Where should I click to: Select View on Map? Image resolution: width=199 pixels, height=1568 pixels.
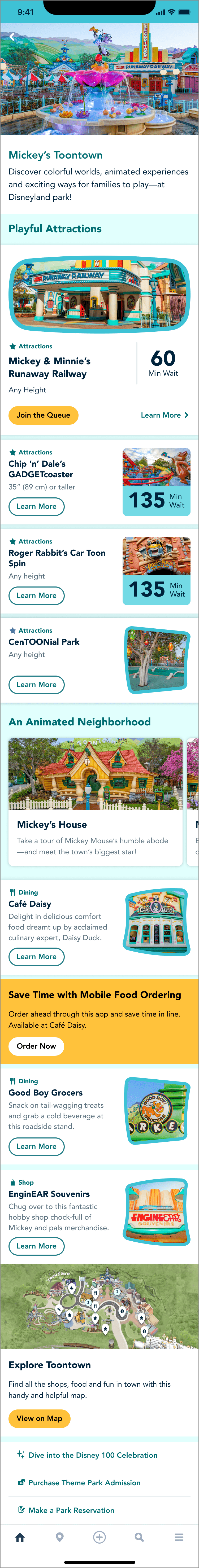[x=40, y=1418]
